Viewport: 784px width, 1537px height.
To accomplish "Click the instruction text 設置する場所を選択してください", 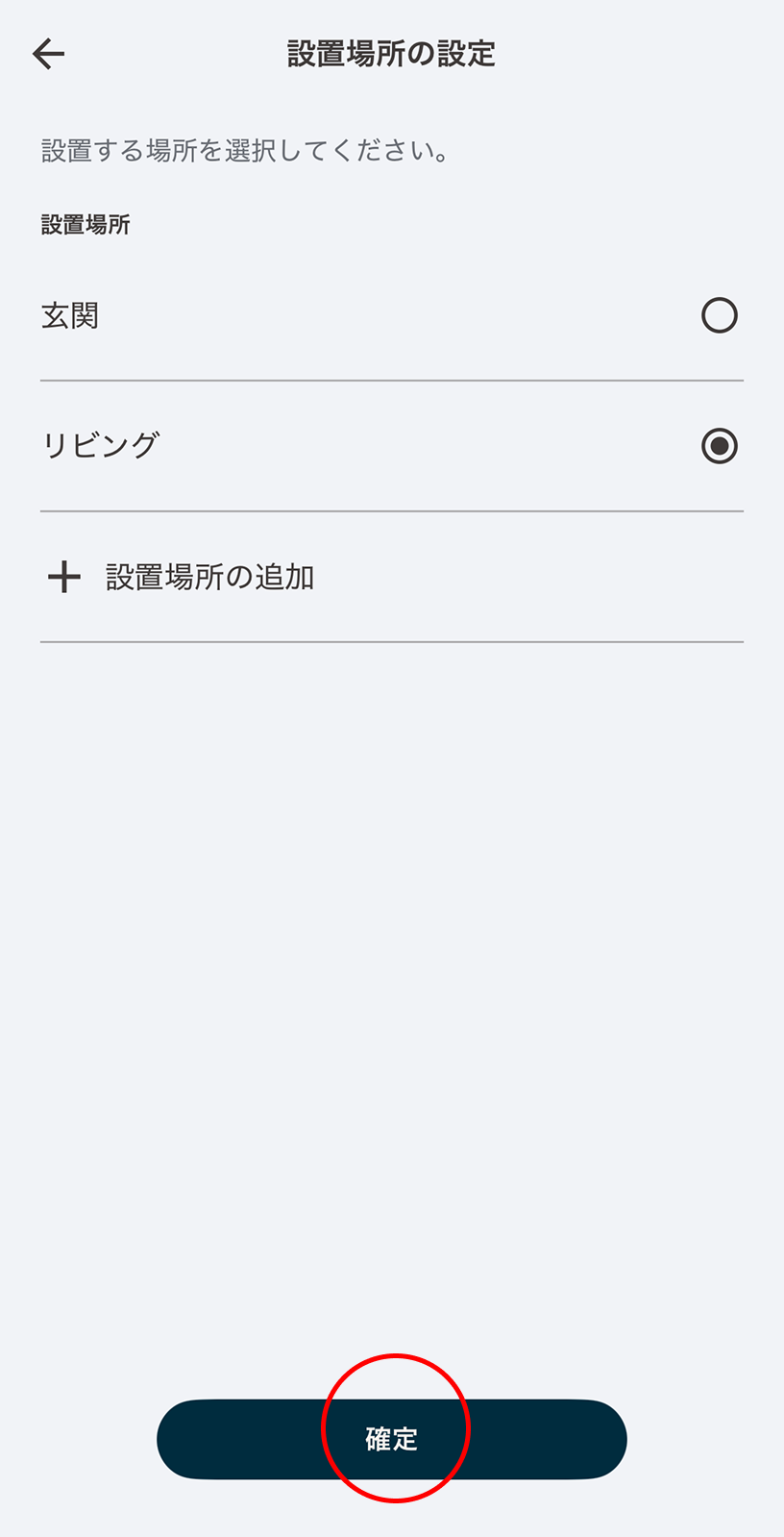I will (x=245, y=149).
